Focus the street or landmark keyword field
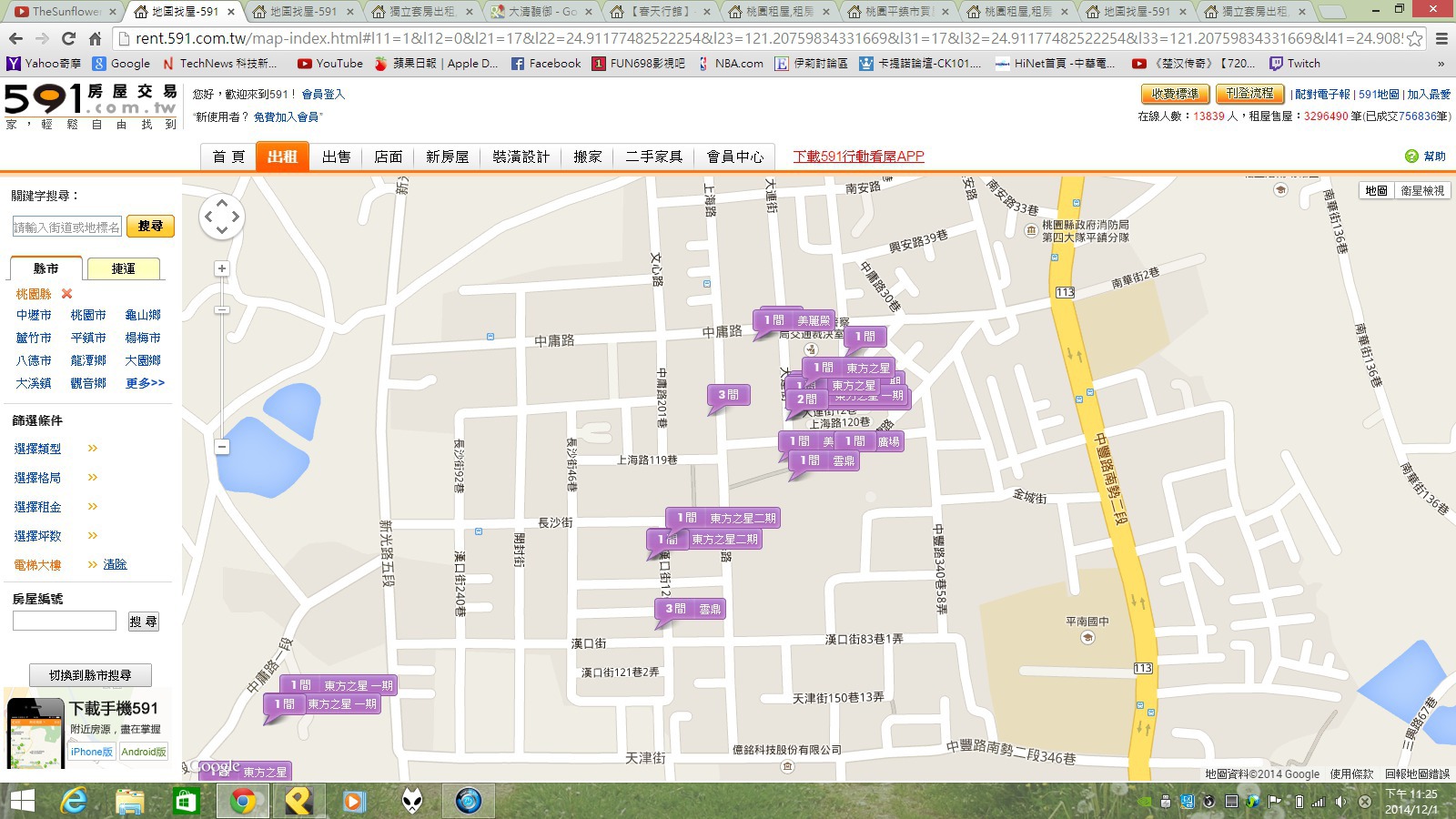This screenshot has width=1456, height=819. pyautogui.click(x=67, y=227)
